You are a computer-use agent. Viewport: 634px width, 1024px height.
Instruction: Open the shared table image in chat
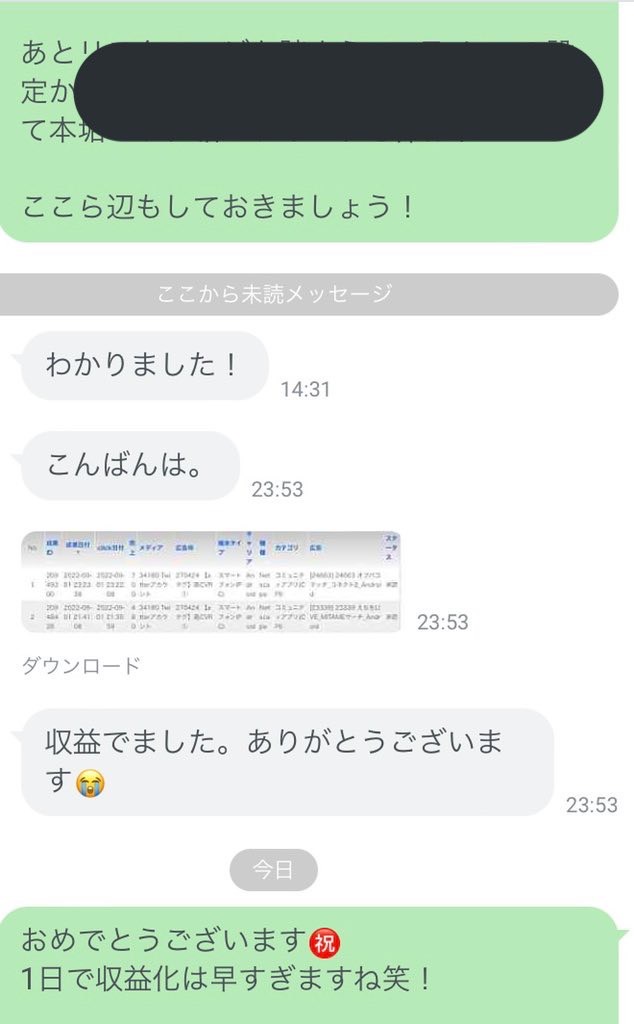click(x=211, y=582)
